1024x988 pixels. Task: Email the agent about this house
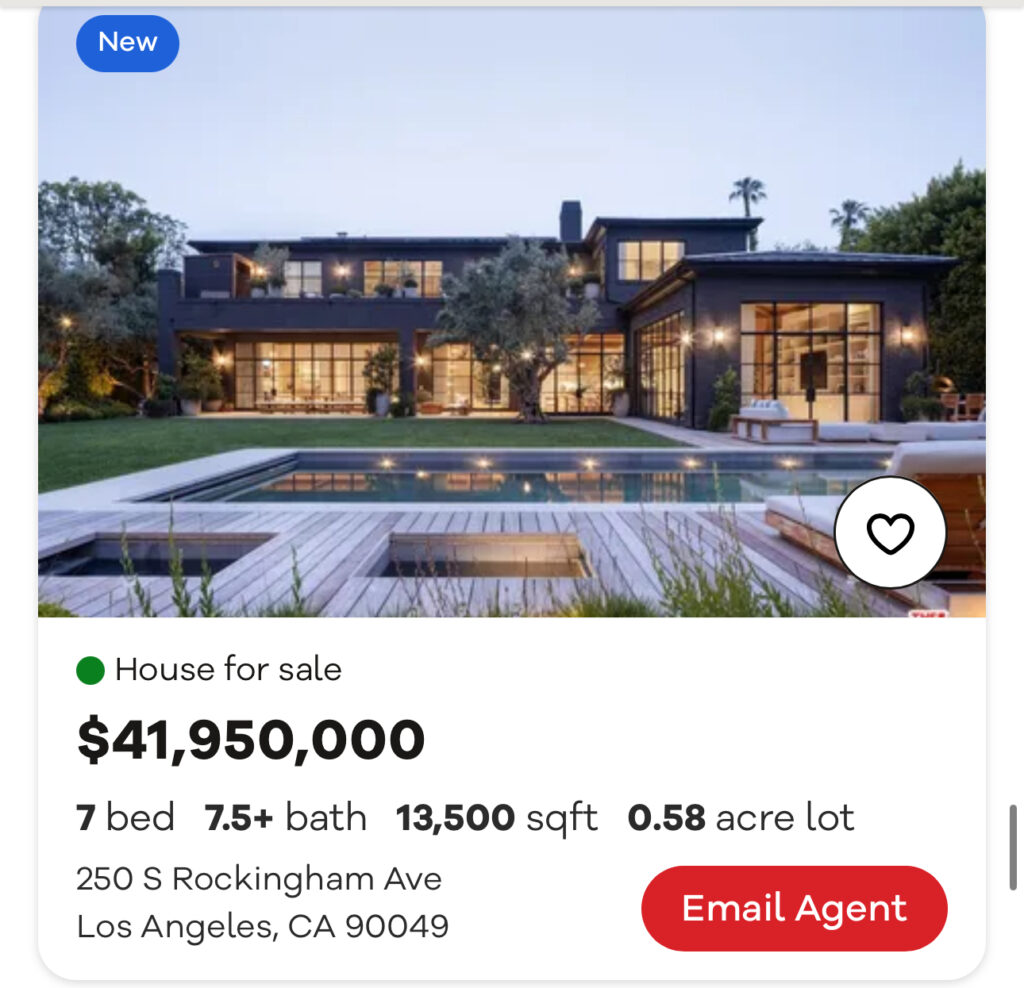[794, 908]
